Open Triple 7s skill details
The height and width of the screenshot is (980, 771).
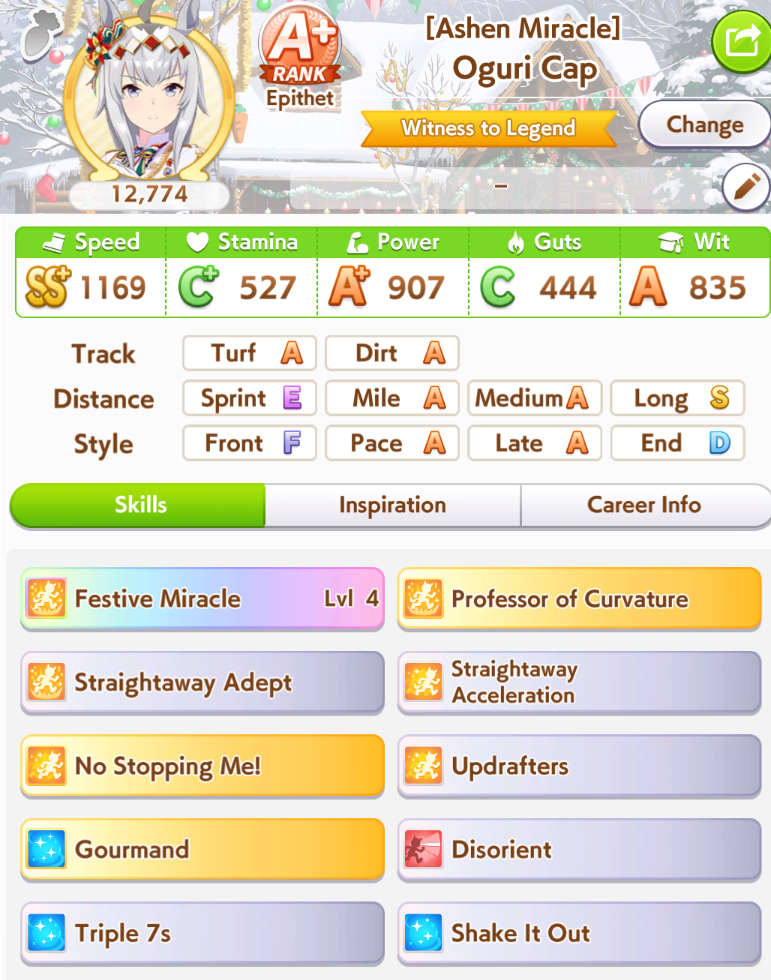pos(202,934)
